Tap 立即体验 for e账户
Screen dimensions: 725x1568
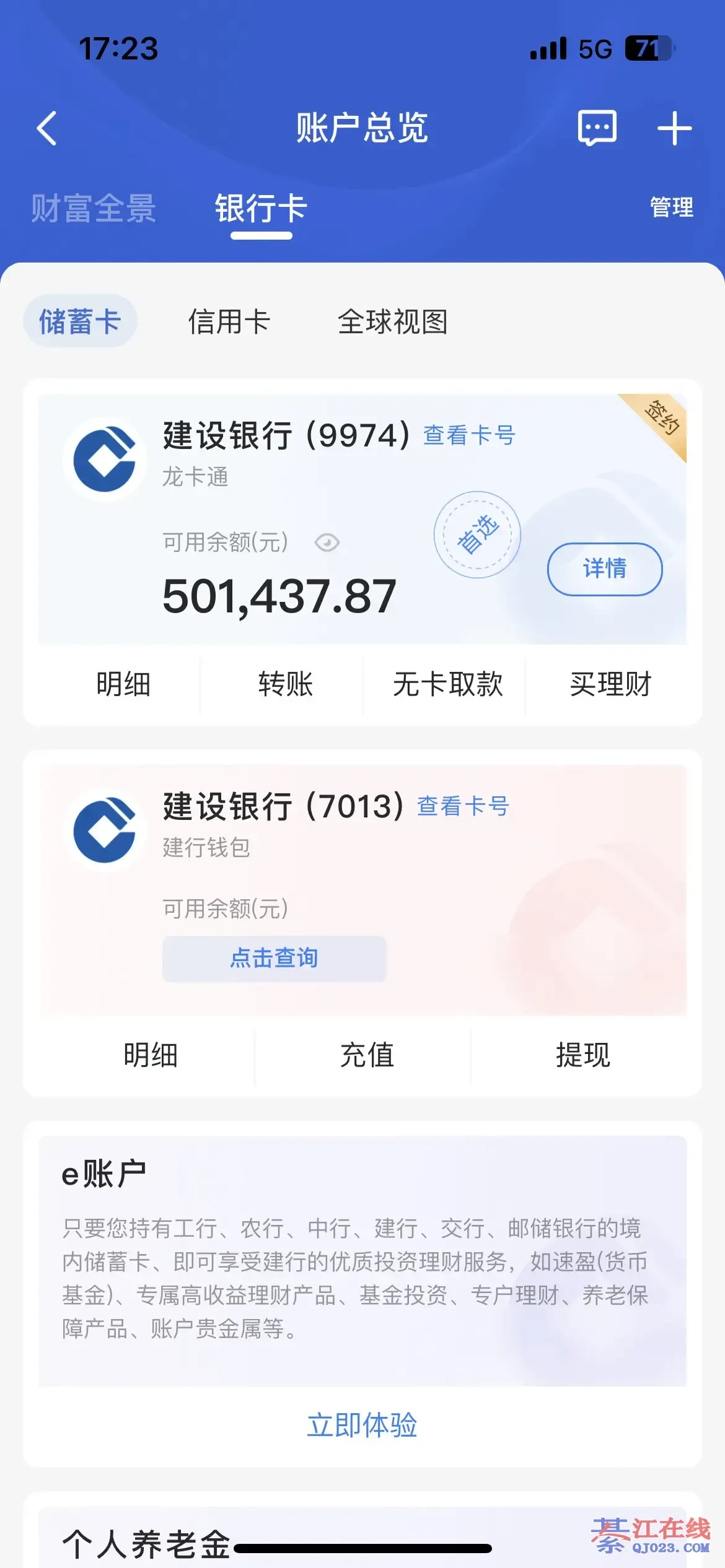click(362, 1426)
